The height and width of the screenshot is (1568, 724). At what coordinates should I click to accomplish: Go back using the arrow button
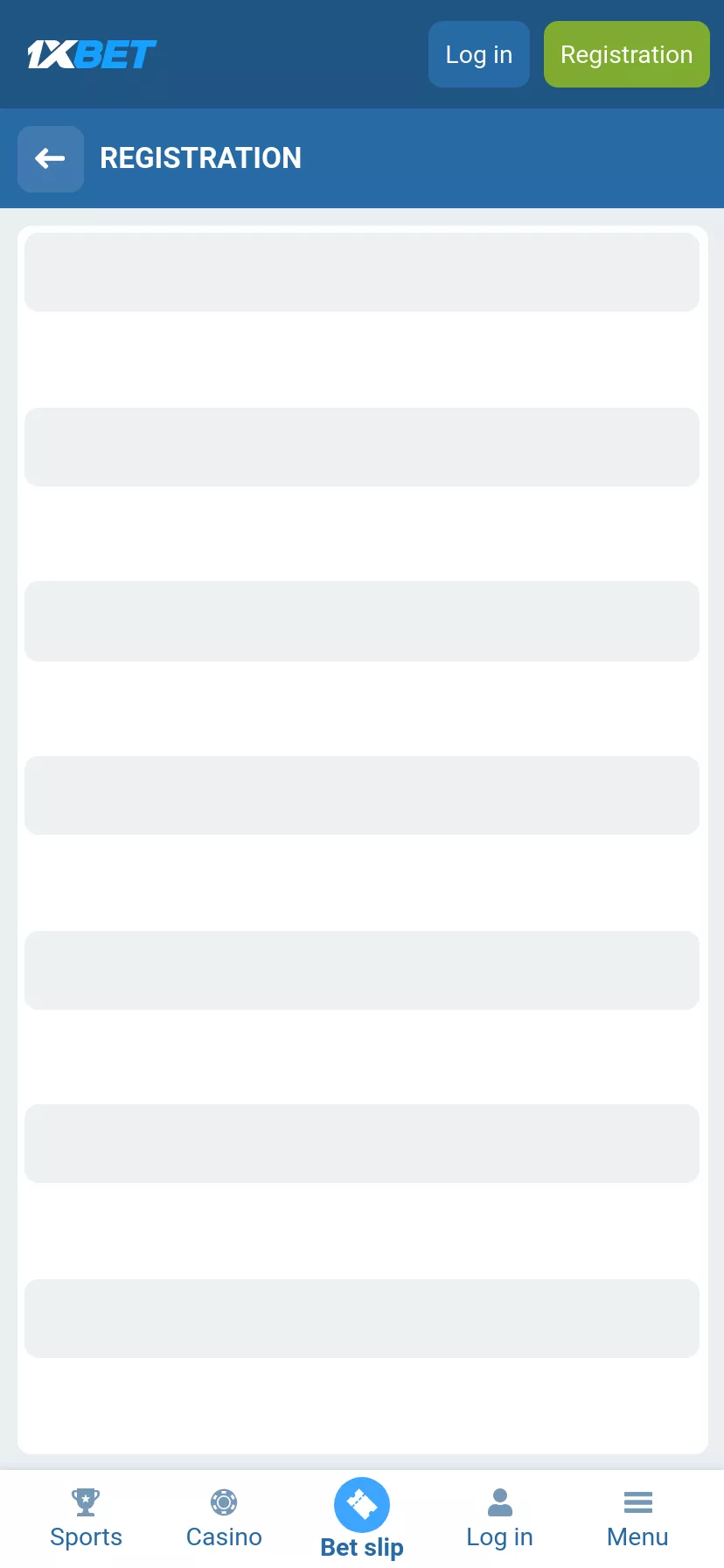(x=51, y=158)
